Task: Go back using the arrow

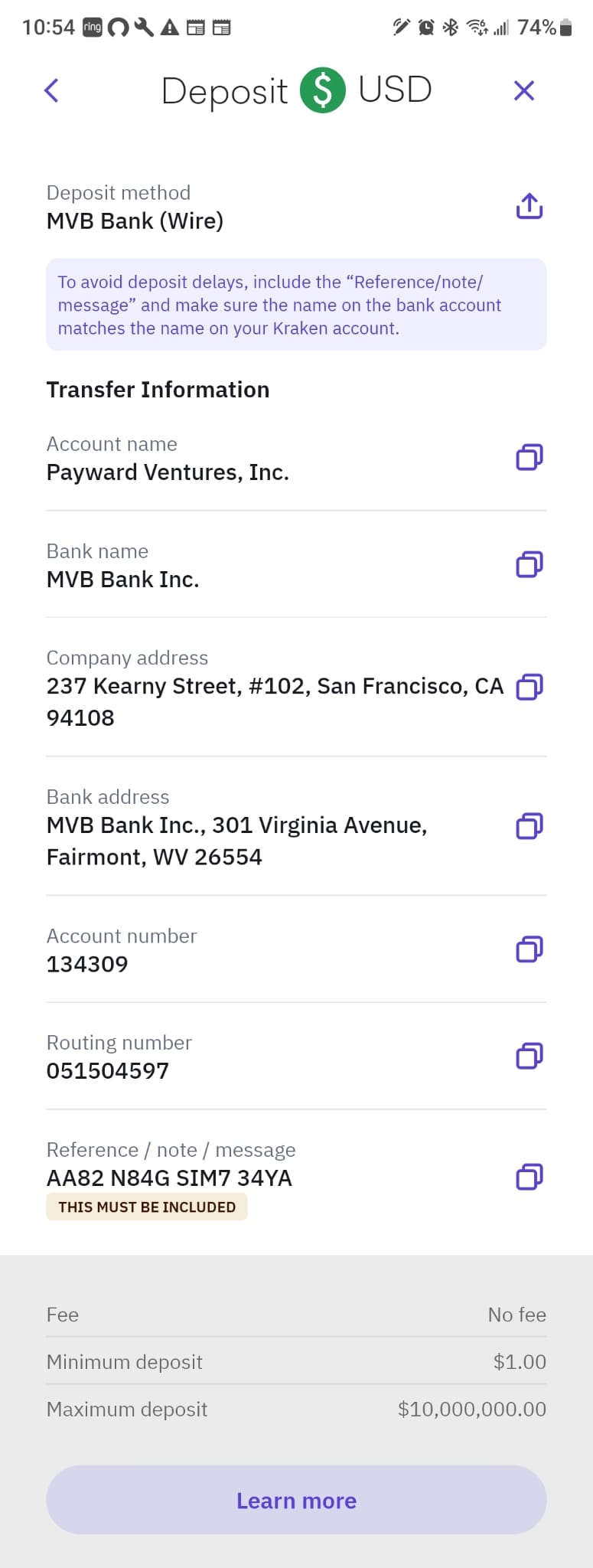Action: coord(51,90)
